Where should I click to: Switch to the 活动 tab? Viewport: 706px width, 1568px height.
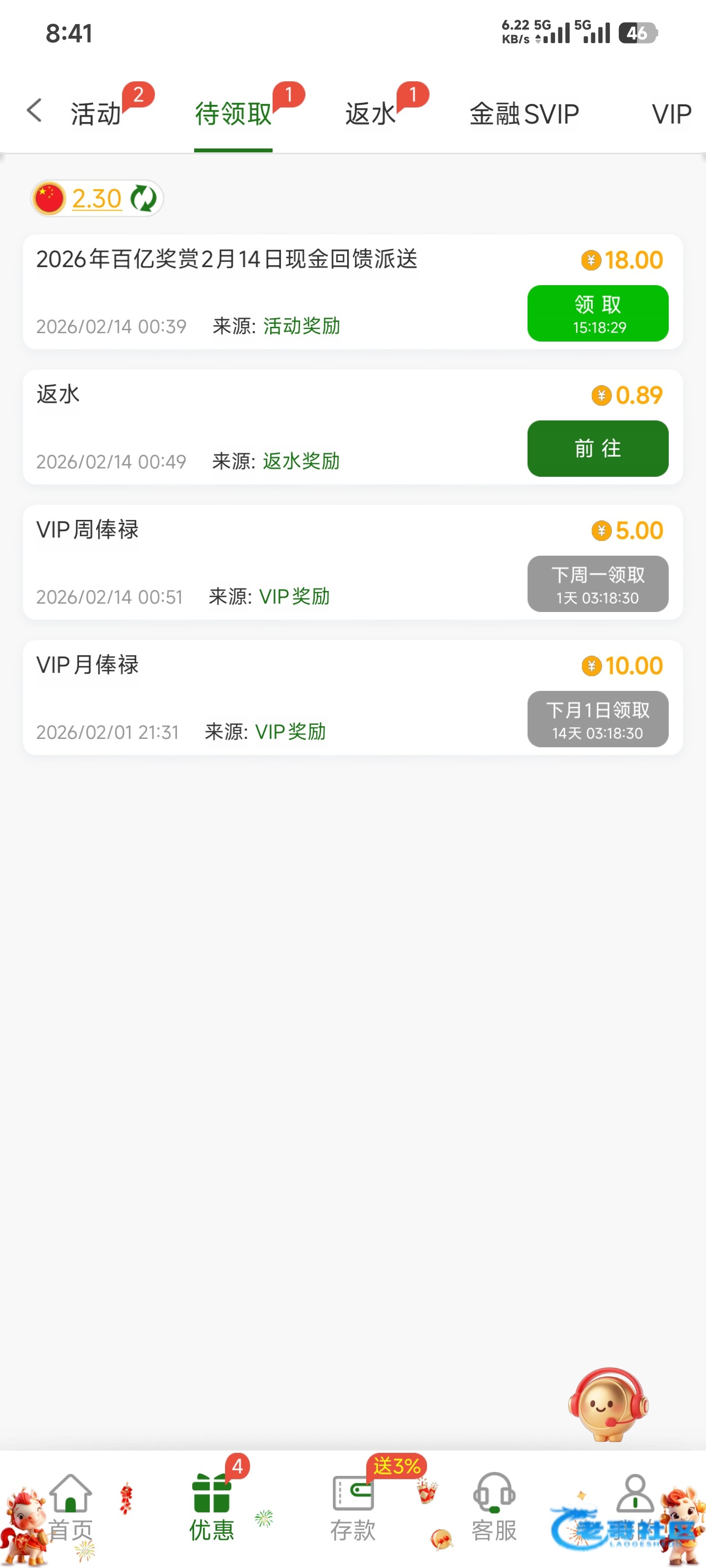point(96,114)
